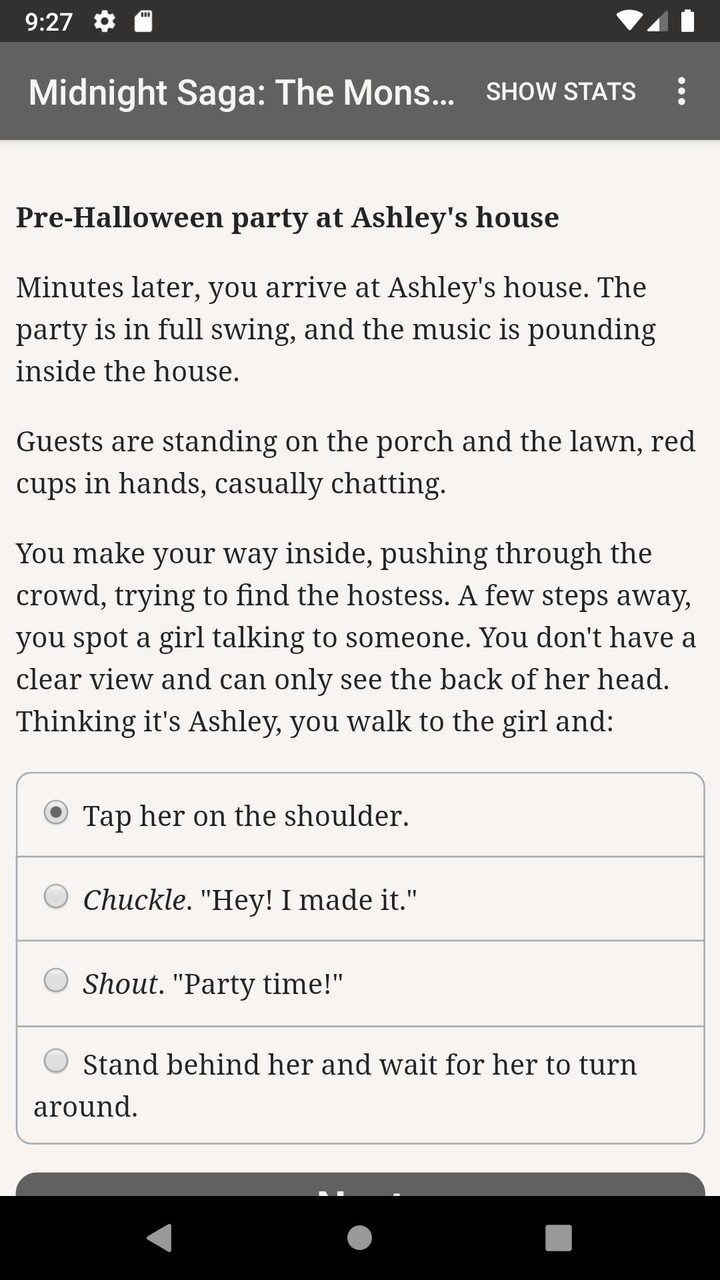
Task: Open the overflow menu
Action: [x=681, y=91]
